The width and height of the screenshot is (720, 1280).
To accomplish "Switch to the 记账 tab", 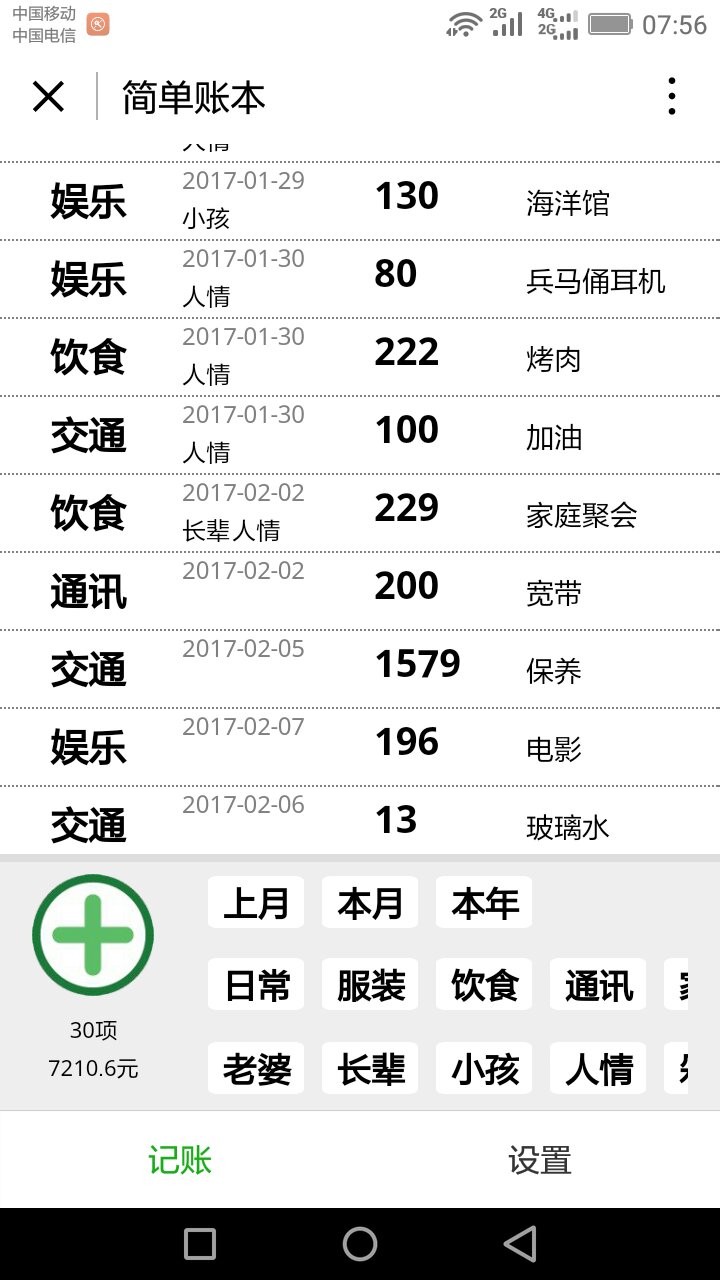I will pyautogui.click(x=180, y=1160).
